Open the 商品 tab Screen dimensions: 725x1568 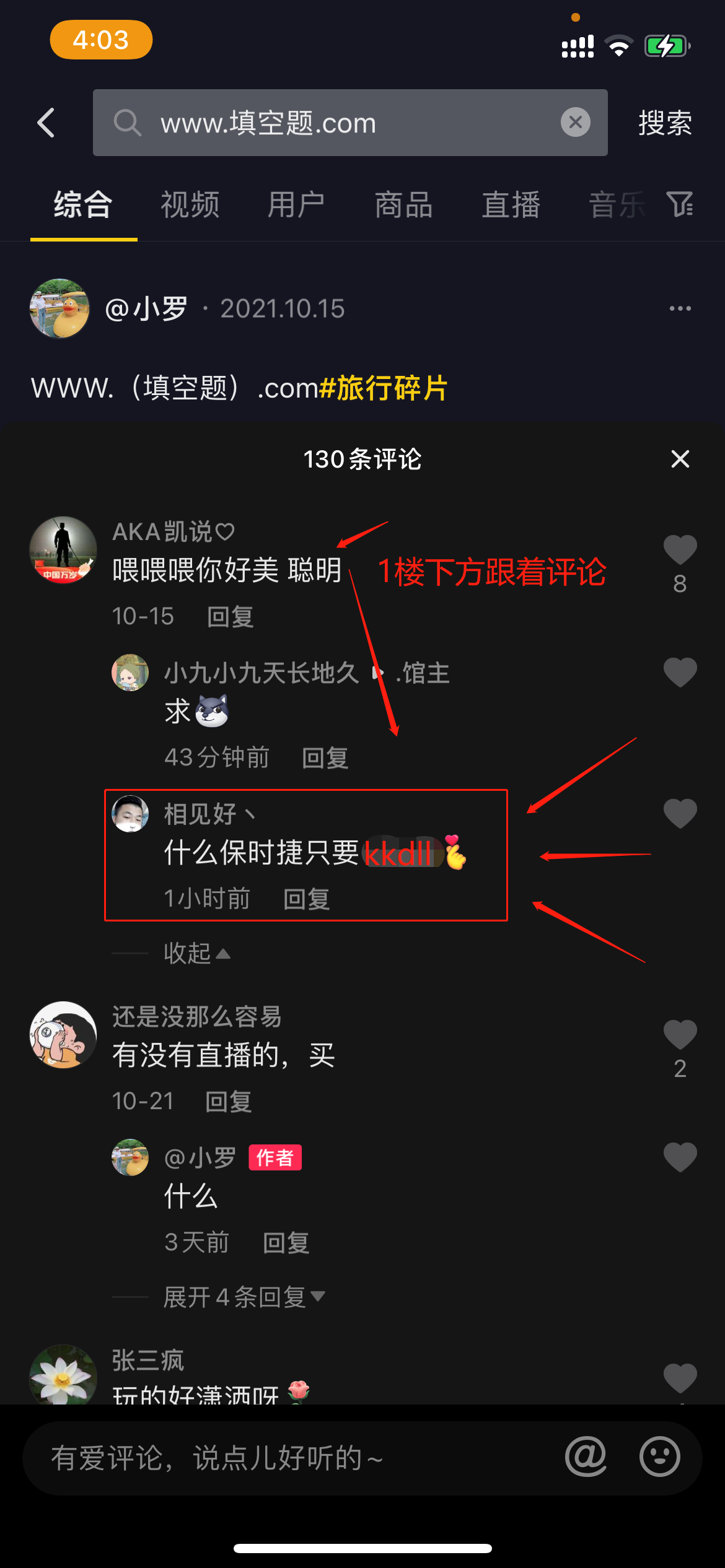(404, 205)
